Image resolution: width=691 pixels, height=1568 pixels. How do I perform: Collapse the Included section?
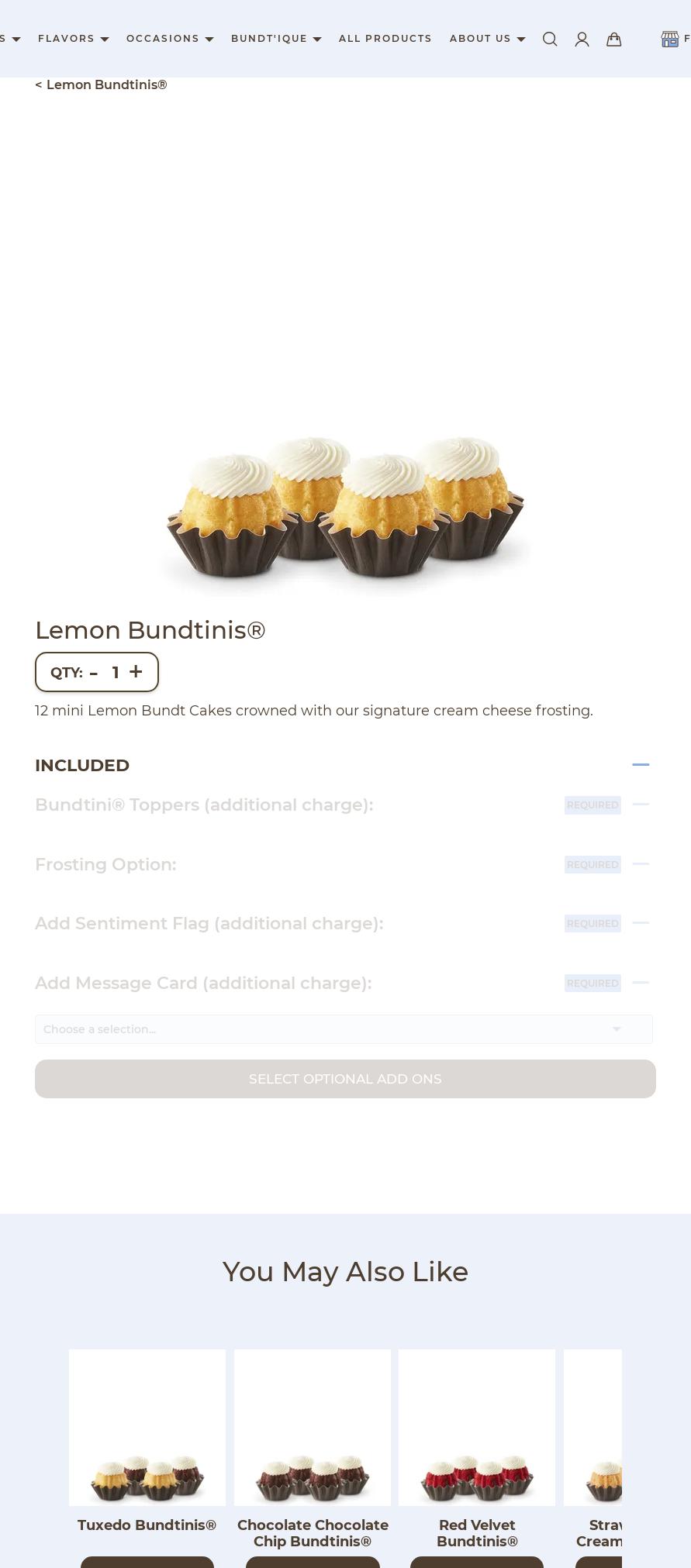[x=640, y=765]
